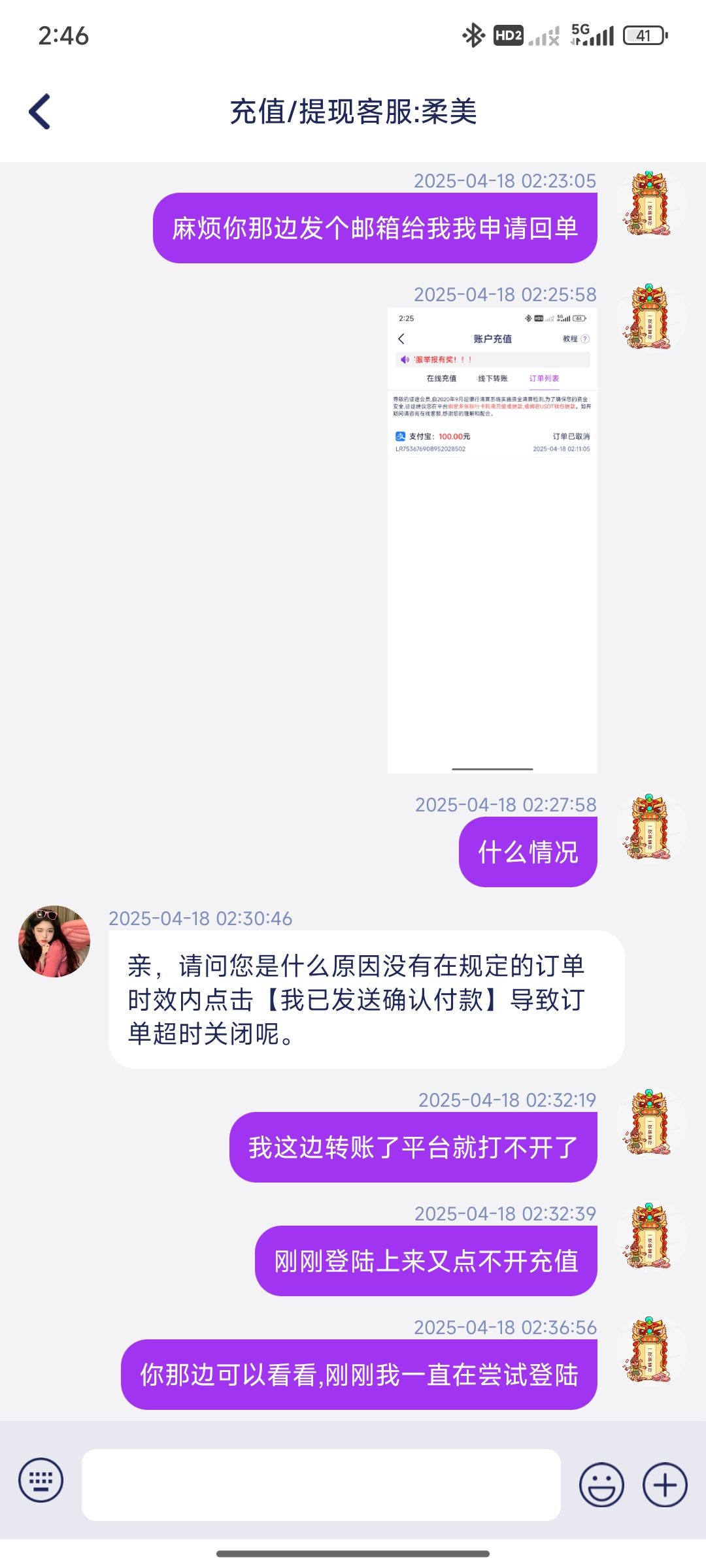Viewport: 706px width, 1568px height.
Task: Switch to the 在线充值 tab in the screenshot
Action: [442, 378]
